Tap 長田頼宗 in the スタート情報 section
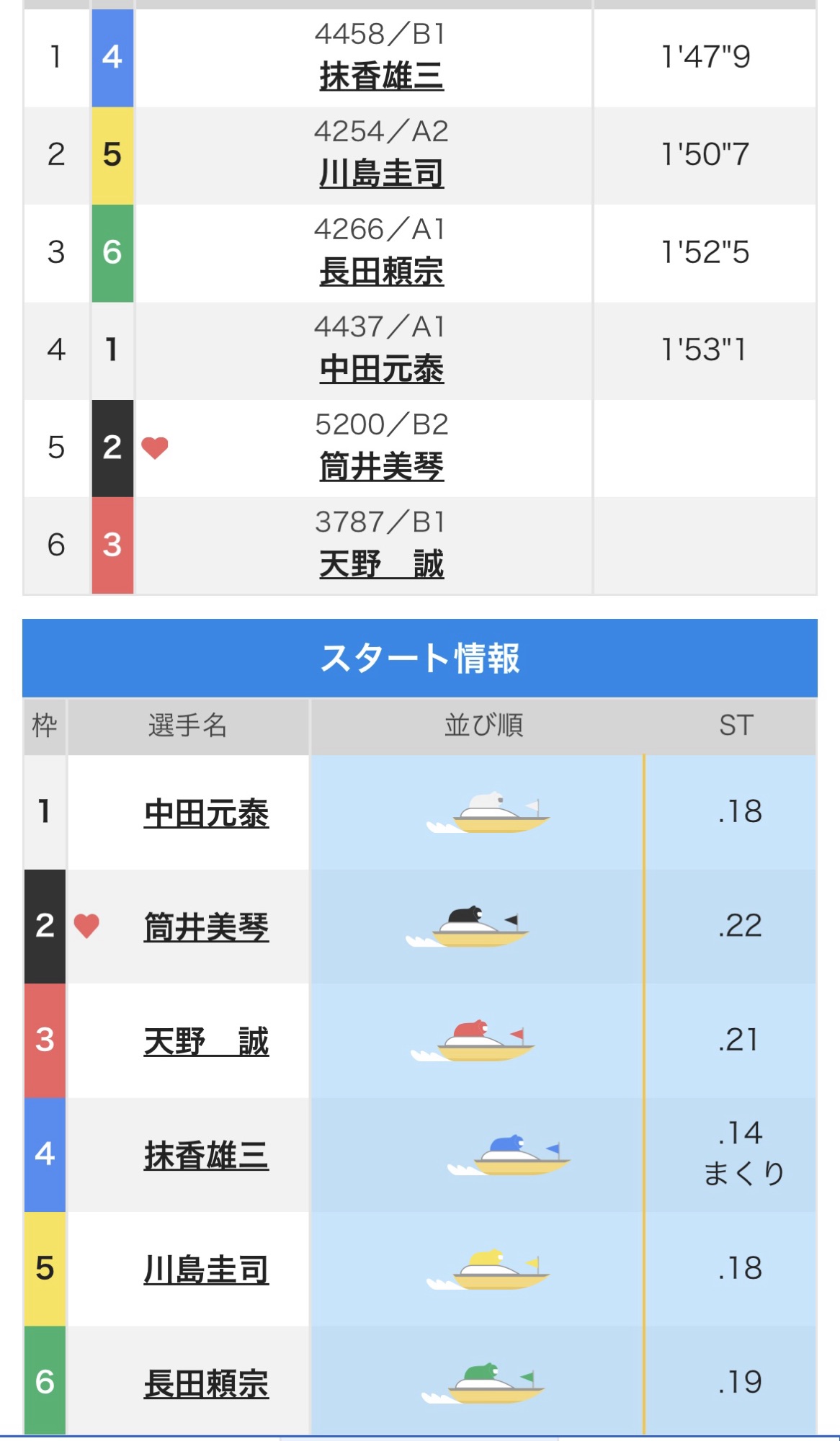 [206, 1383]
